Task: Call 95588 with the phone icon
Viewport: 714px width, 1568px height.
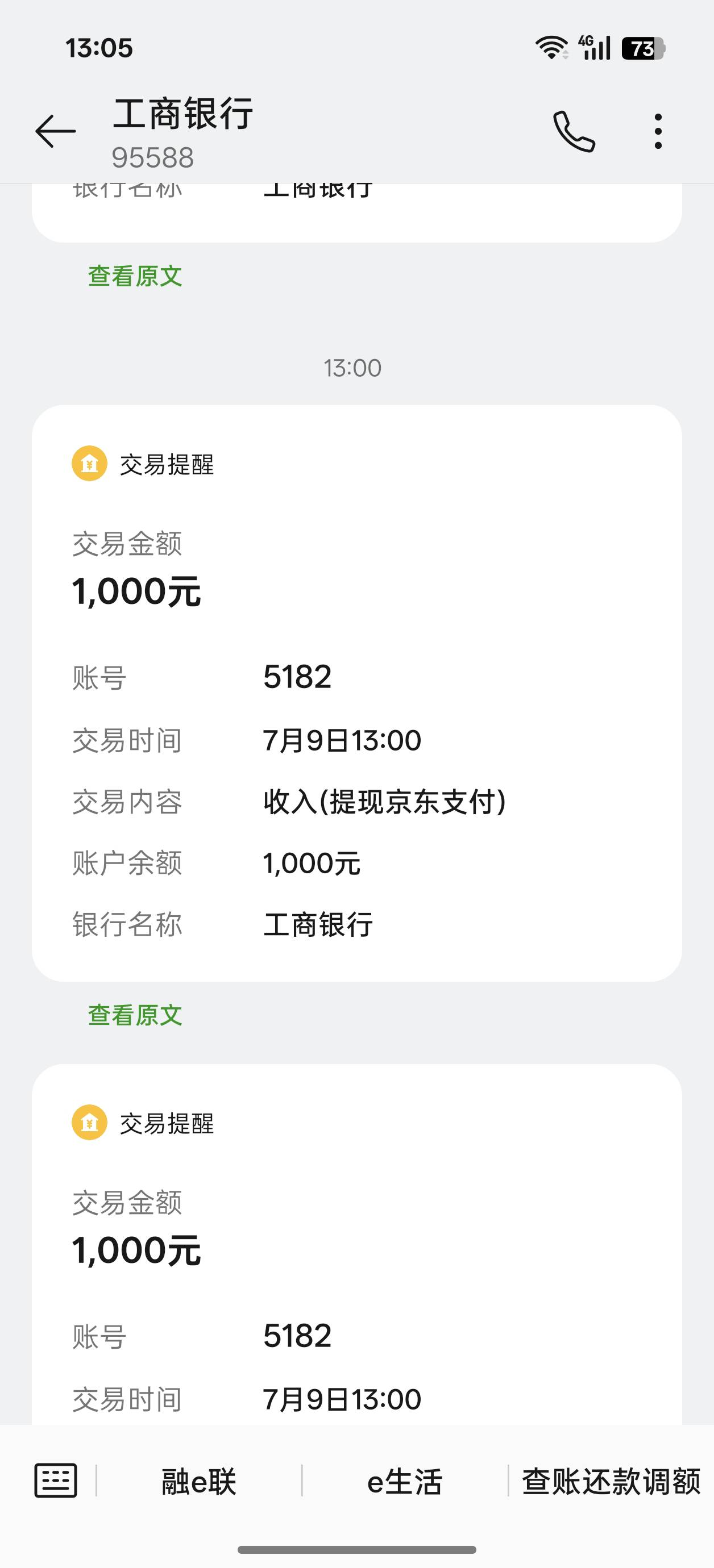Action: coord(574,131)
